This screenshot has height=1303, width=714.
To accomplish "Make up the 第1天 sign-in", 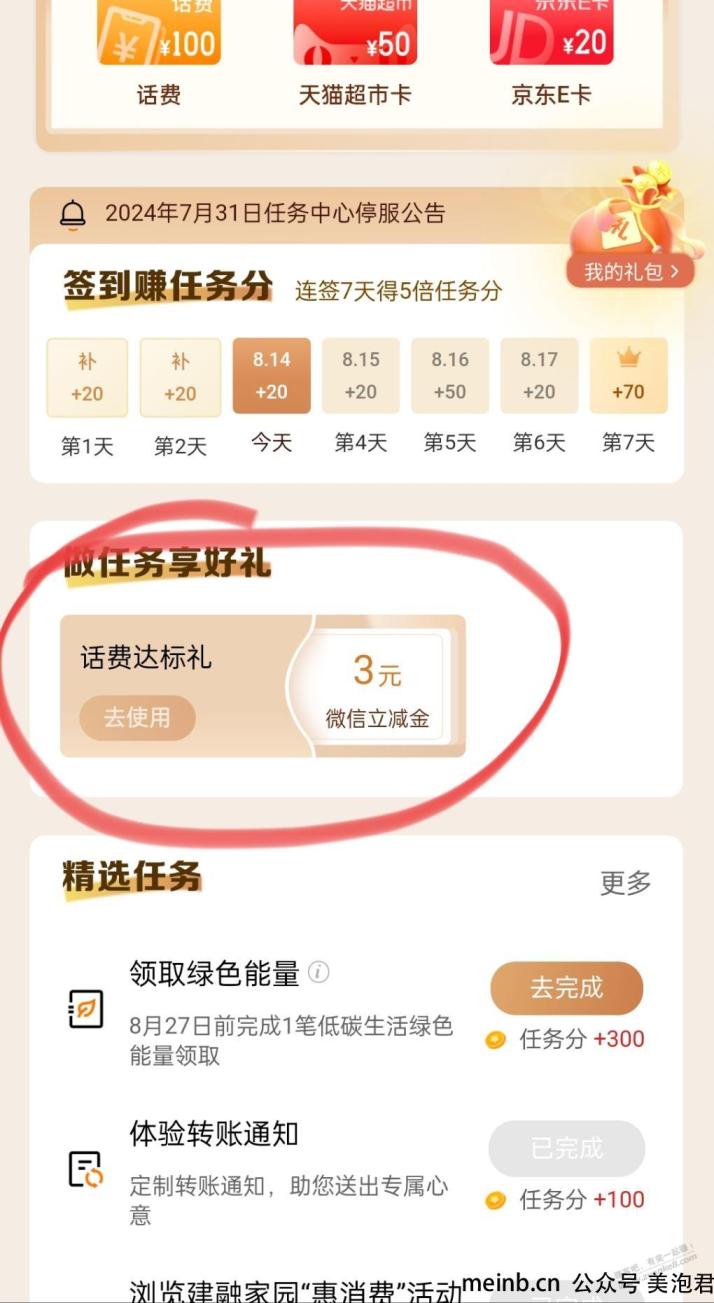I will coord(87,377).
